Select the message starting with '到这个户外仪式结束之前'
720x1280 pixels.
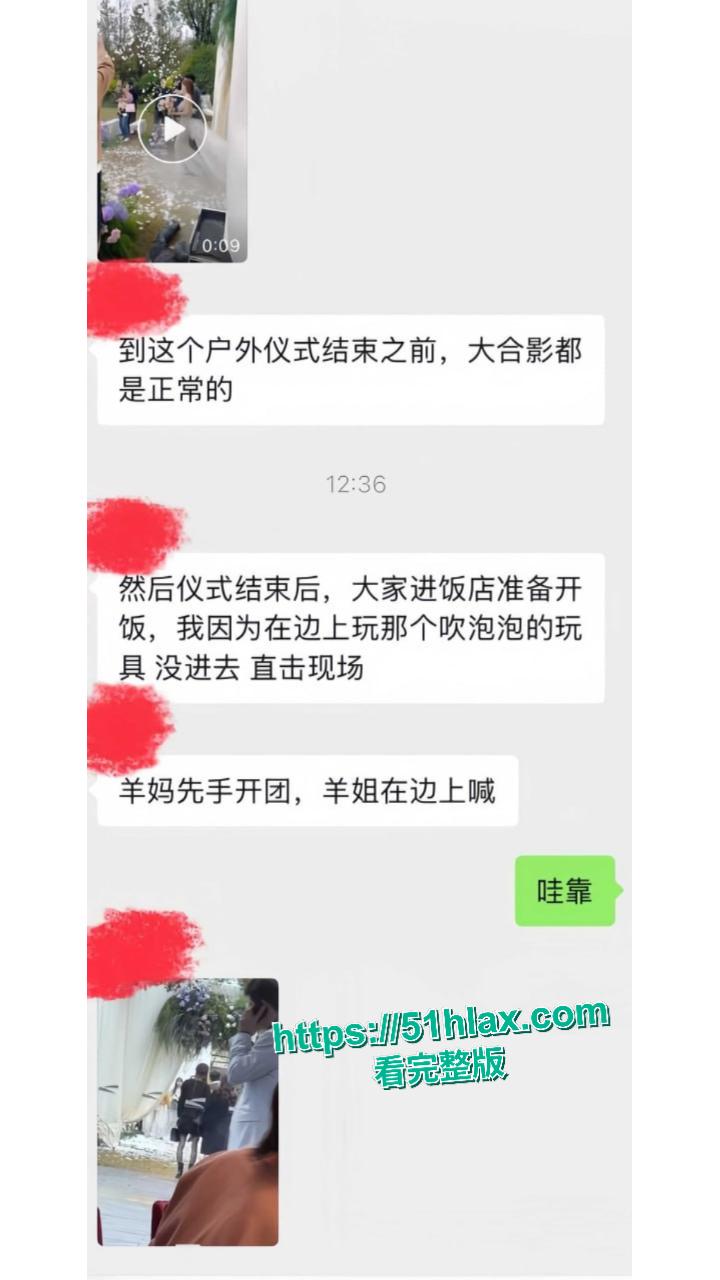[x=352, y=368]
